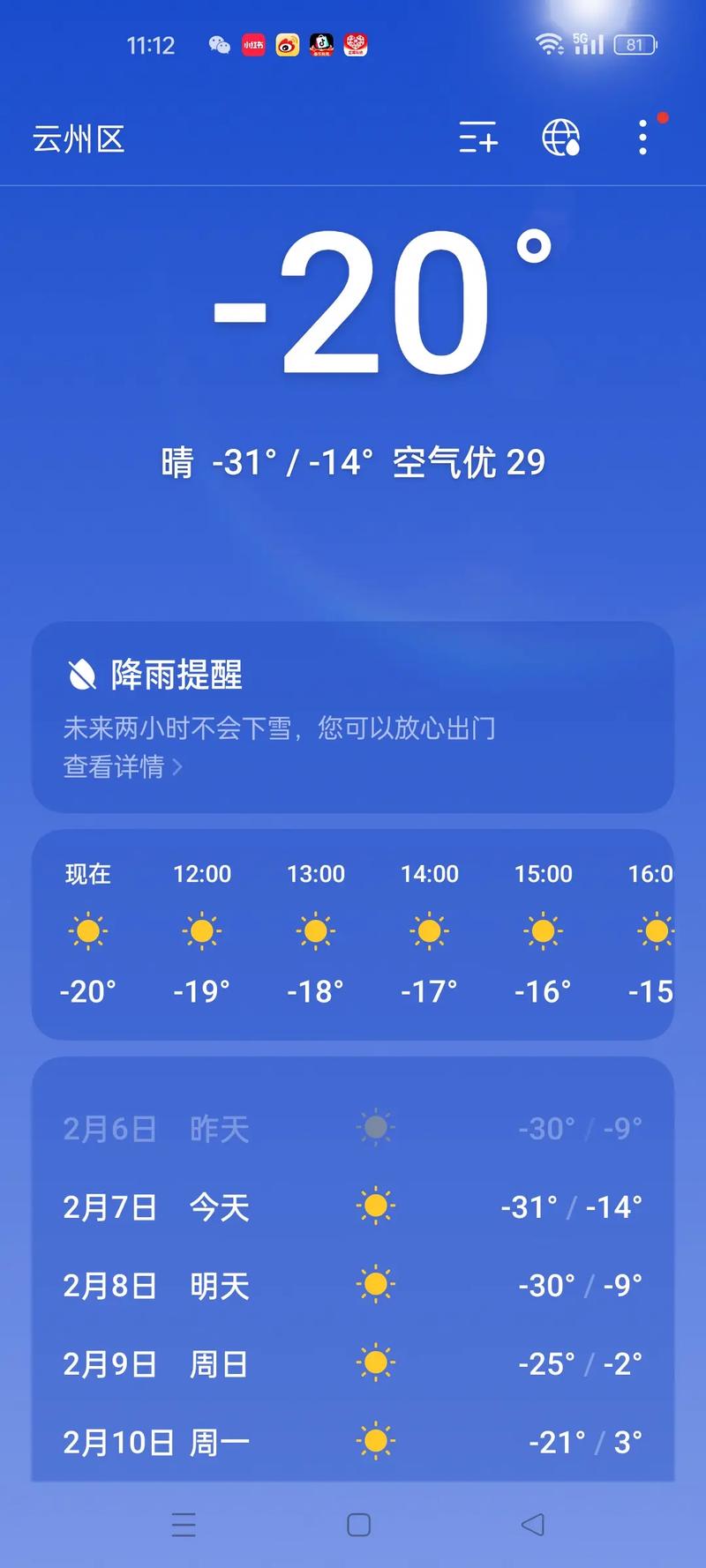Tap the raindrop icon beside 降雨提醒

coord(80,673)
